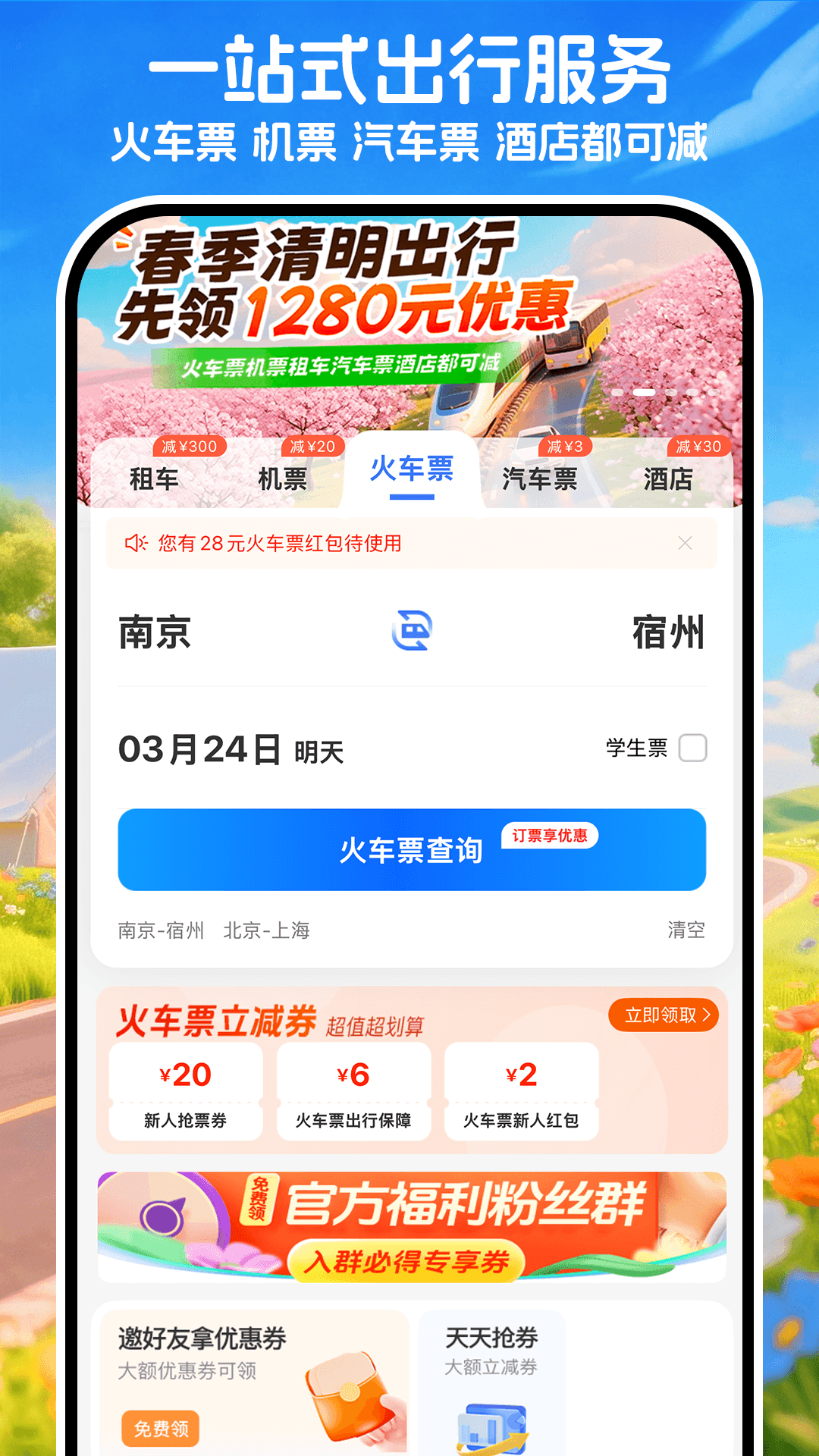
Task: Enable the 学生票 checkbox
Action: 691,748
